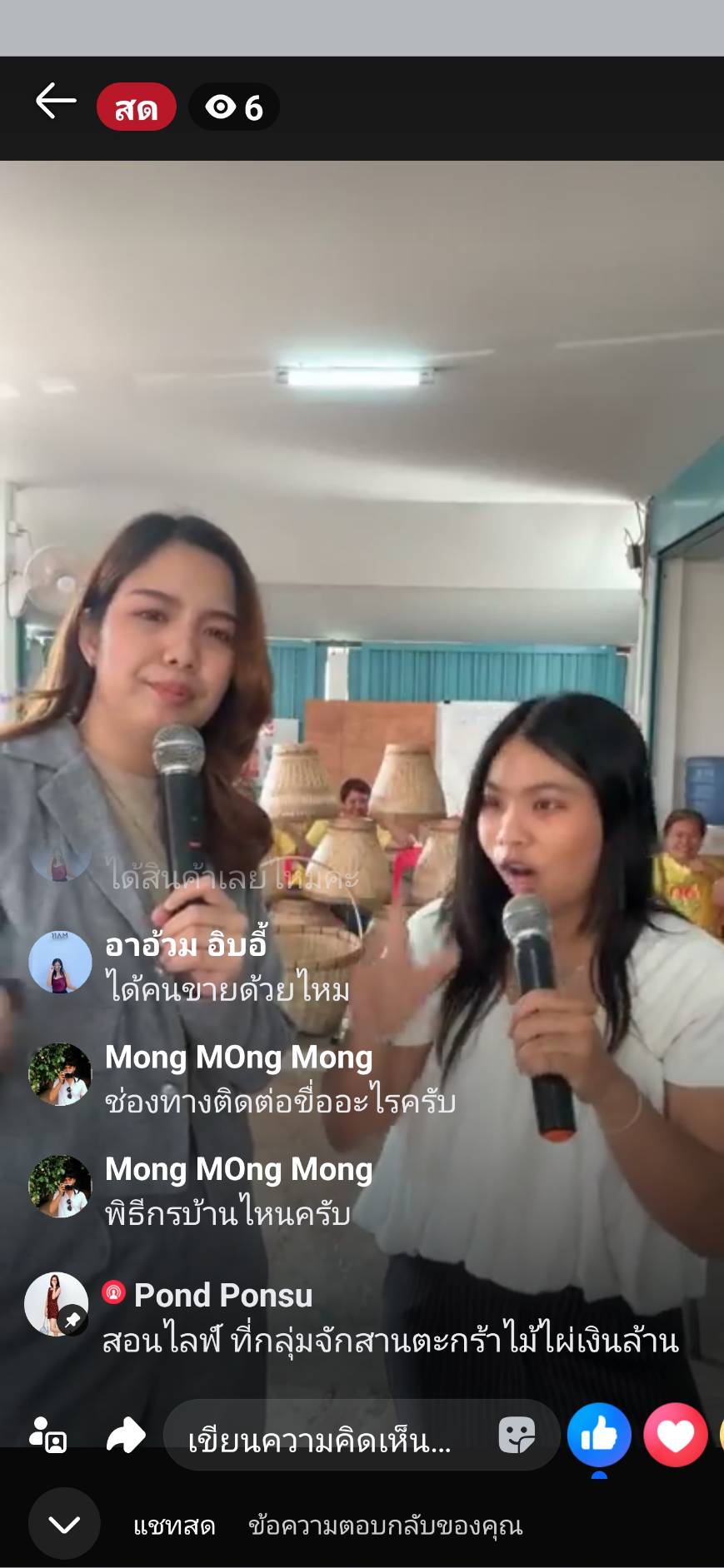
Task: Collapse the chat with the down chevron
Action: [64, 1523]
